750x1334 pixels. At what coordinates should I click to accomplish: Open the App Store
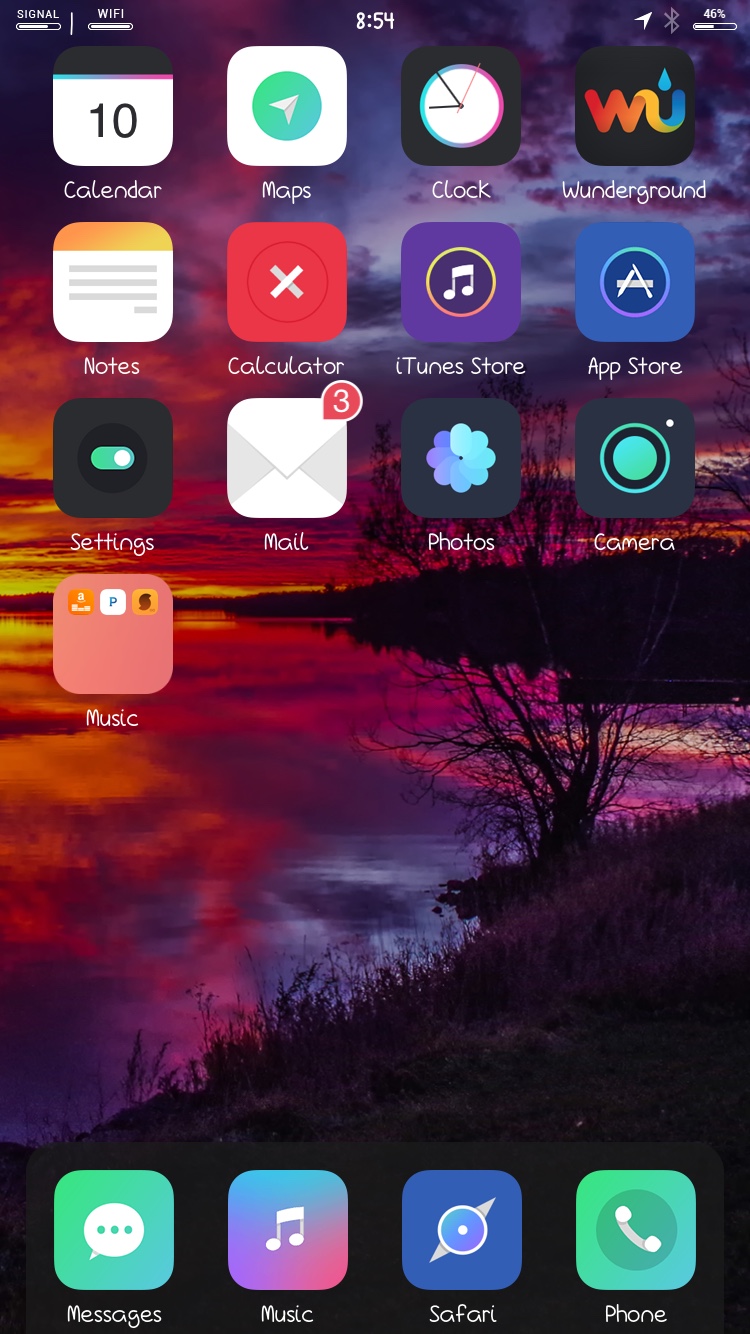point(635,282)
